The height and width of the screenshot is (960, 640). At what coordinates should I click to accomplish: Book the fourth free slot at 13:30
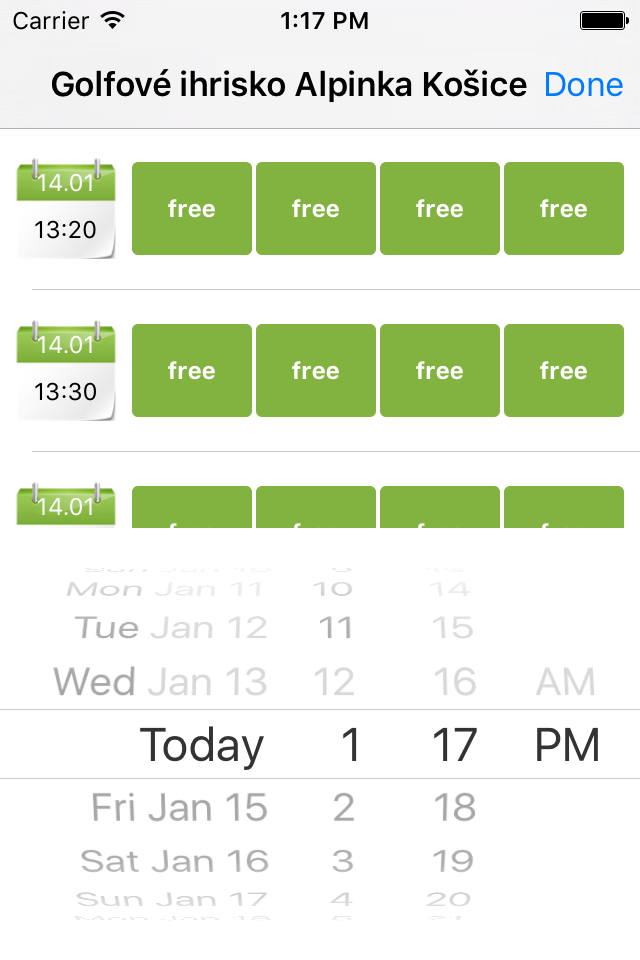pyautogui.click(x=563, y=371)
